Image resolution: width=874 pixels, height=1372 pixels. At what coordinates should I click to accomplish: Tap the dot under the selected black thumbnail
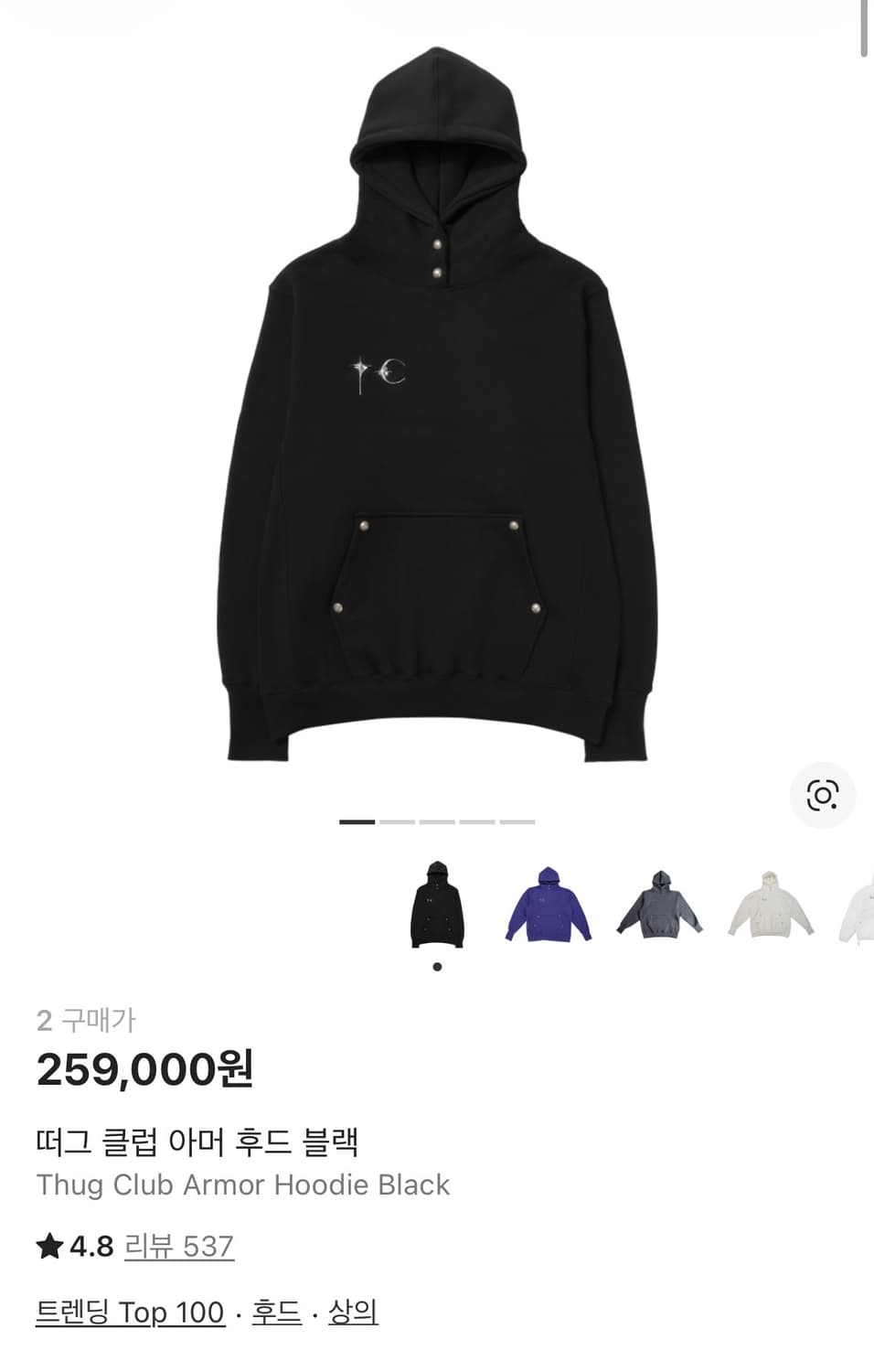[x=437, y=965]
